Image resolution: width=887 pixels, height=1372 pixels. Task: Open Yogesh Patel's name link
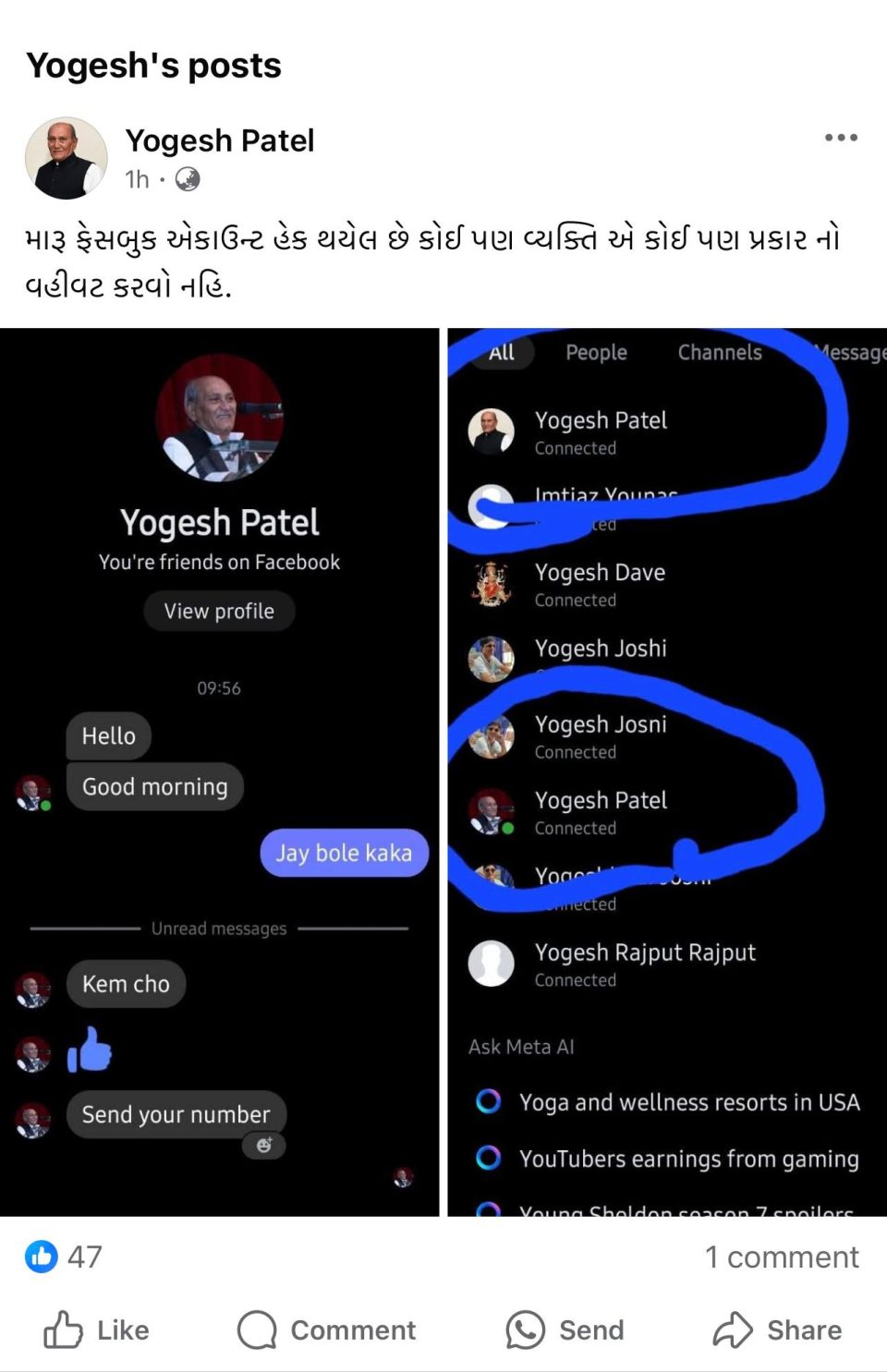click(220, 140)
